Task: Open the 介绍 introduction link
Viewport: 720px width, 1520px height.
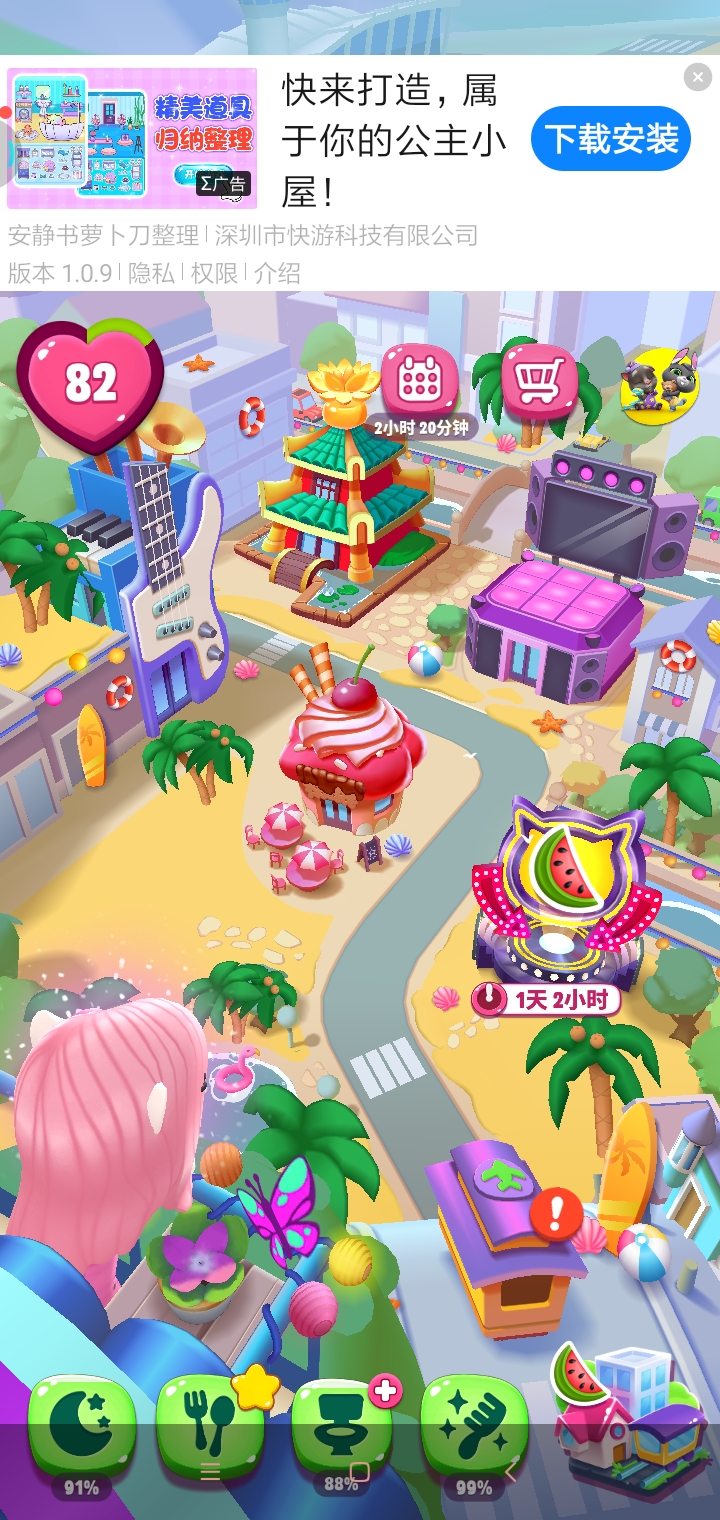Action: [x=277, y=273]
